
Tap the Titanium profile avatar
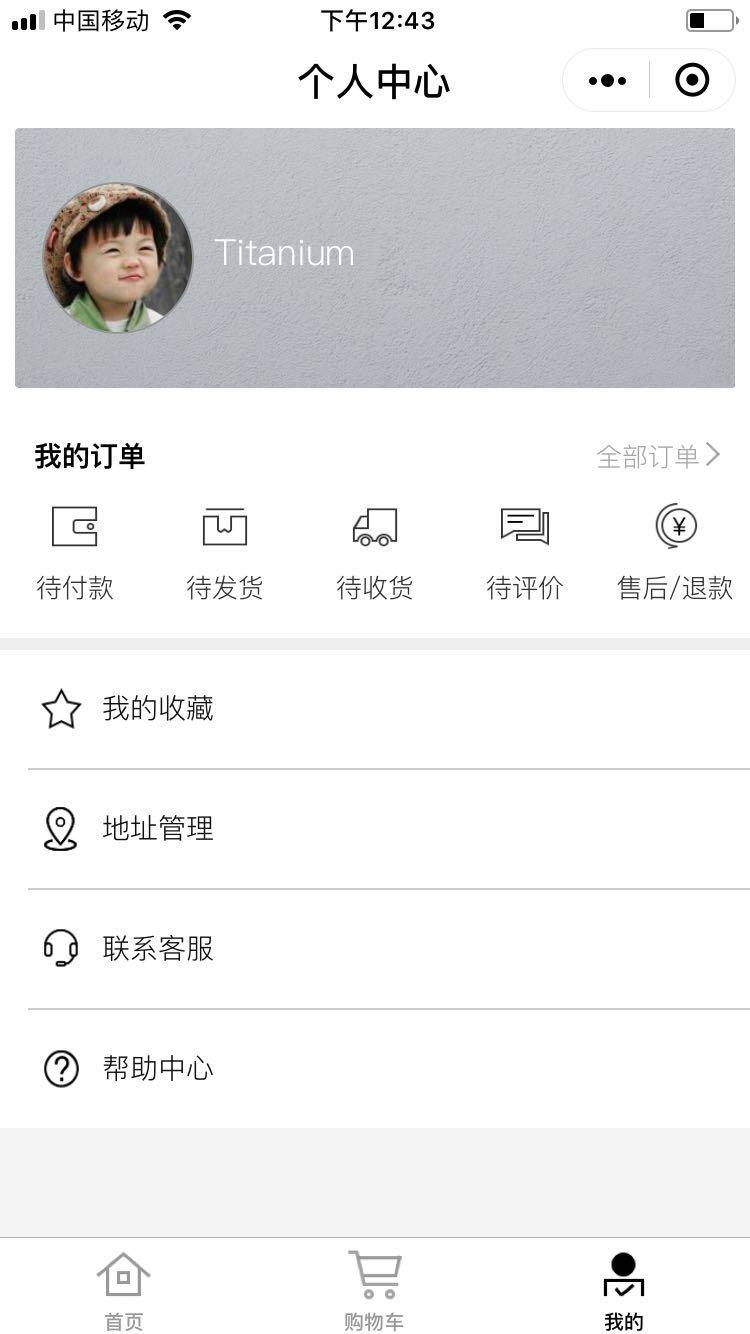pos(117,258)
